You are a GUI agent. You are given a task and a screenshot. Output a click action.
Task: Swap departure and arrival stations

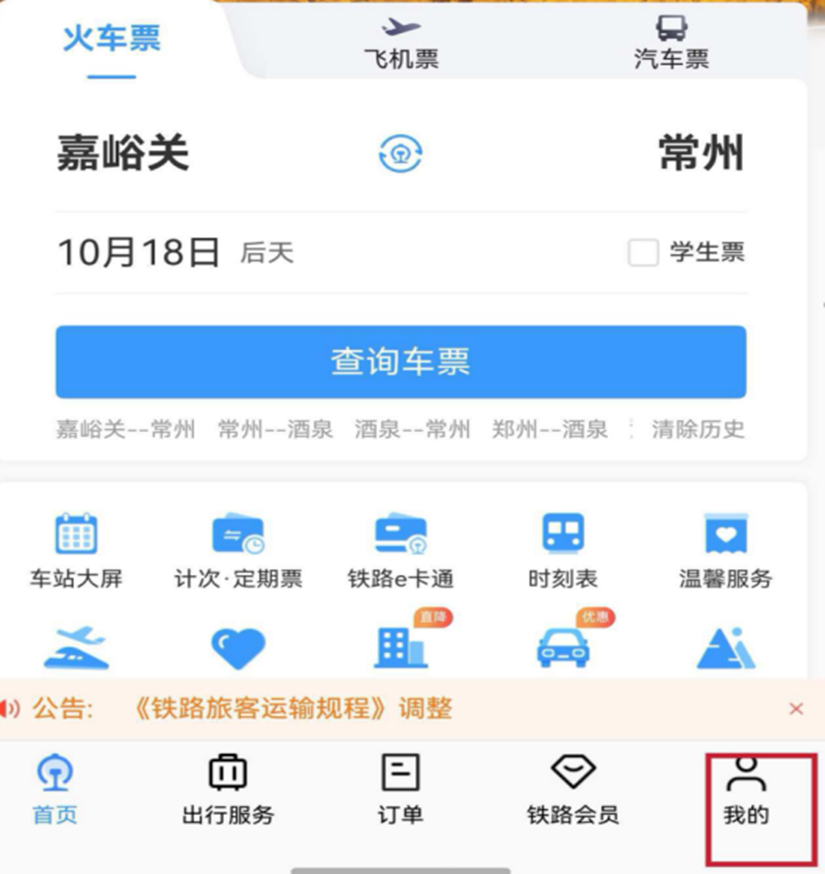tap(401, 154)
